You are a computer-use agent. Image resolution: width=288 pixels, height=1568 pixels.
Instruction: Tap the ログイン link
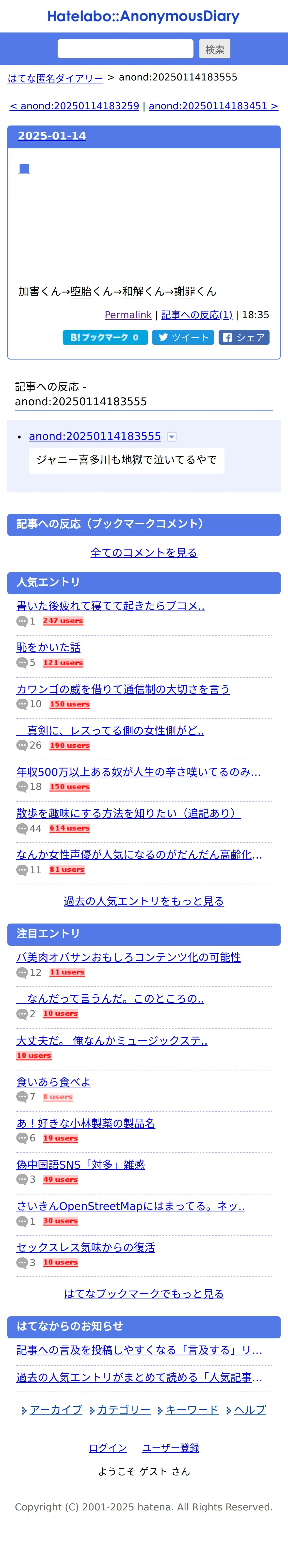tap(108, 1447)
